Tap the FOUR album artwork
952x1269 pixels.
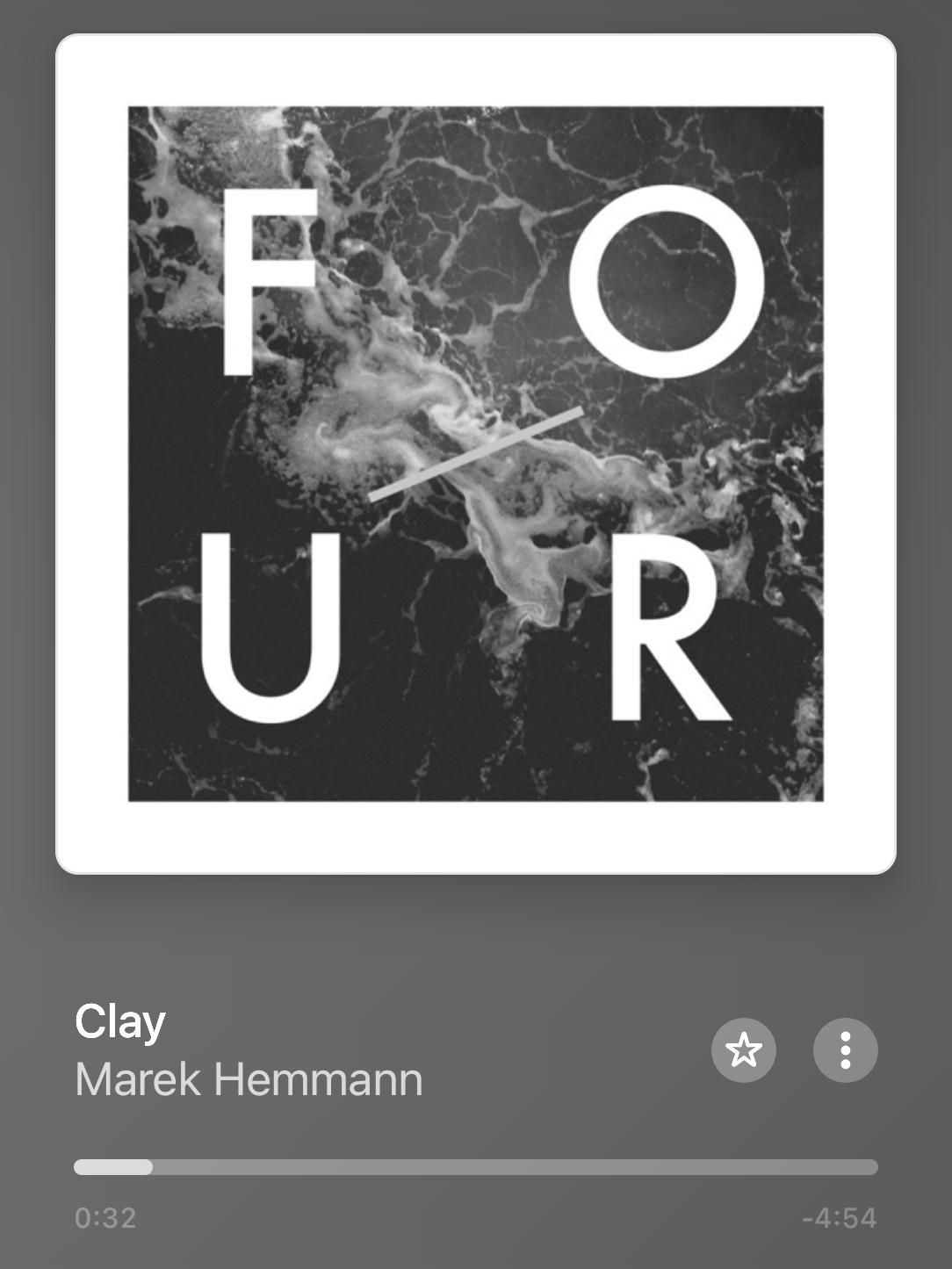475,453
